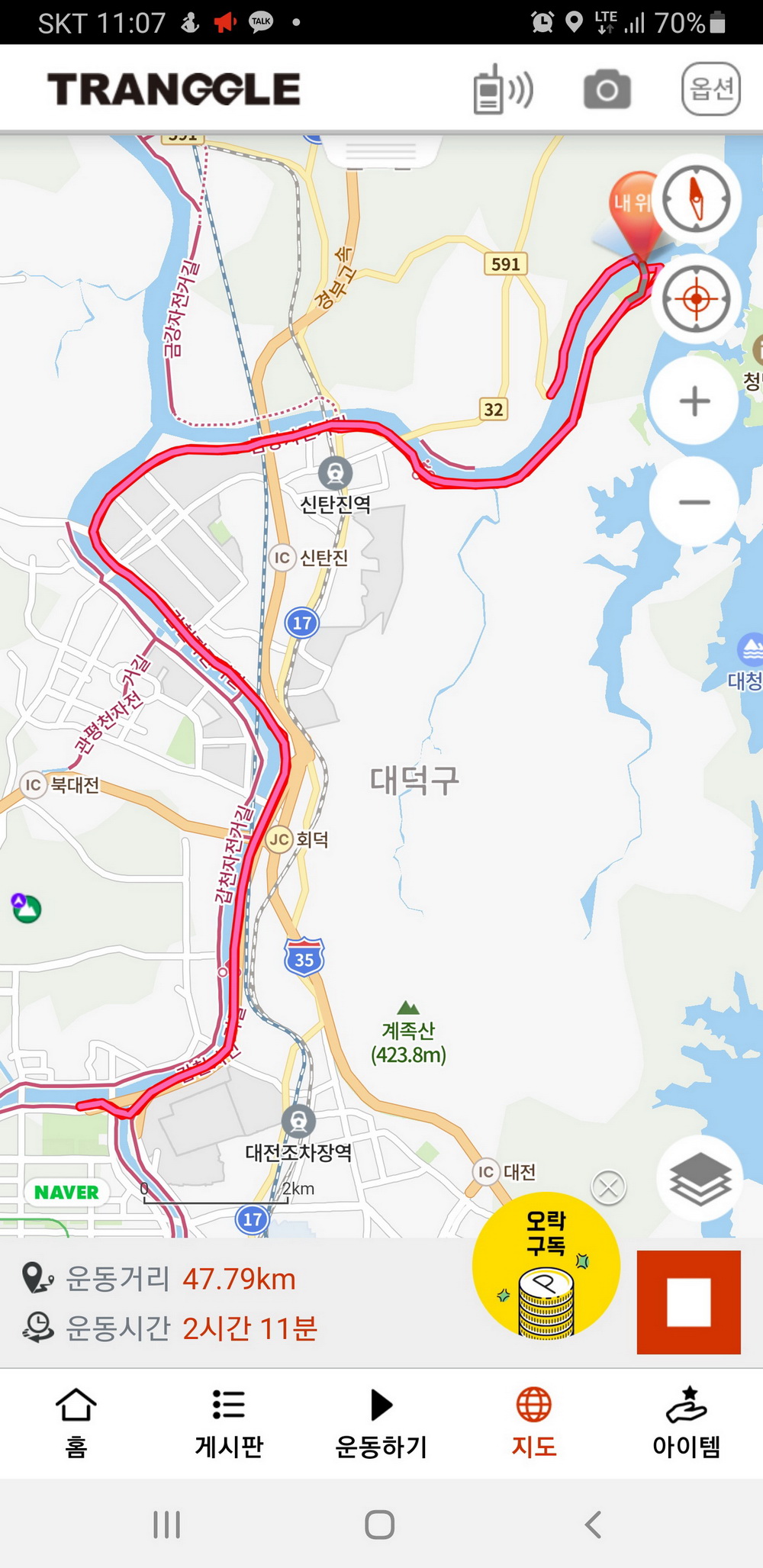
Task: Open recent apps from navigation bar
Action: 166,1525
